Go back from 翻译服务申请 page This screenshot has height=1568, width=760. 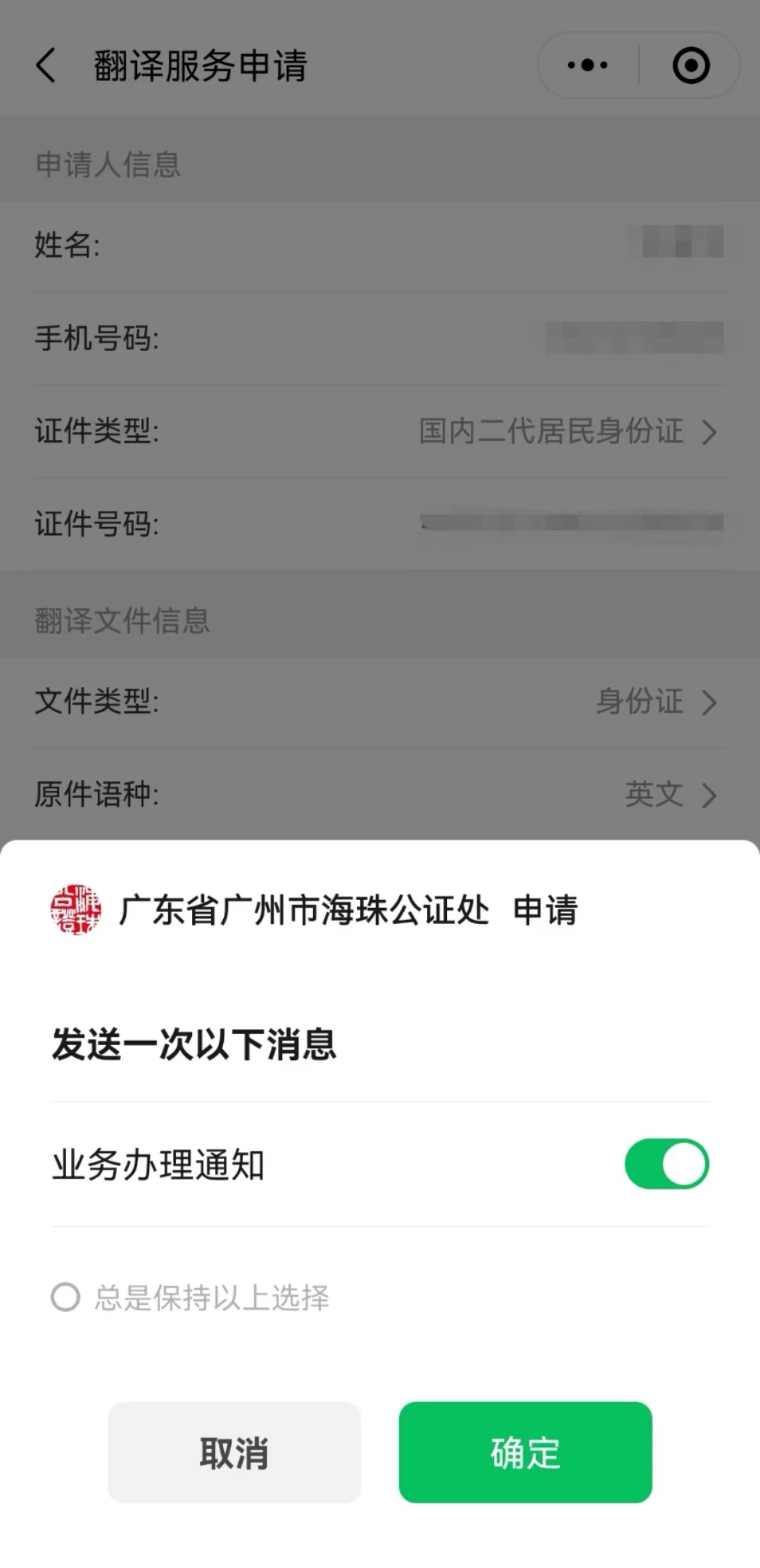(46, 65)
